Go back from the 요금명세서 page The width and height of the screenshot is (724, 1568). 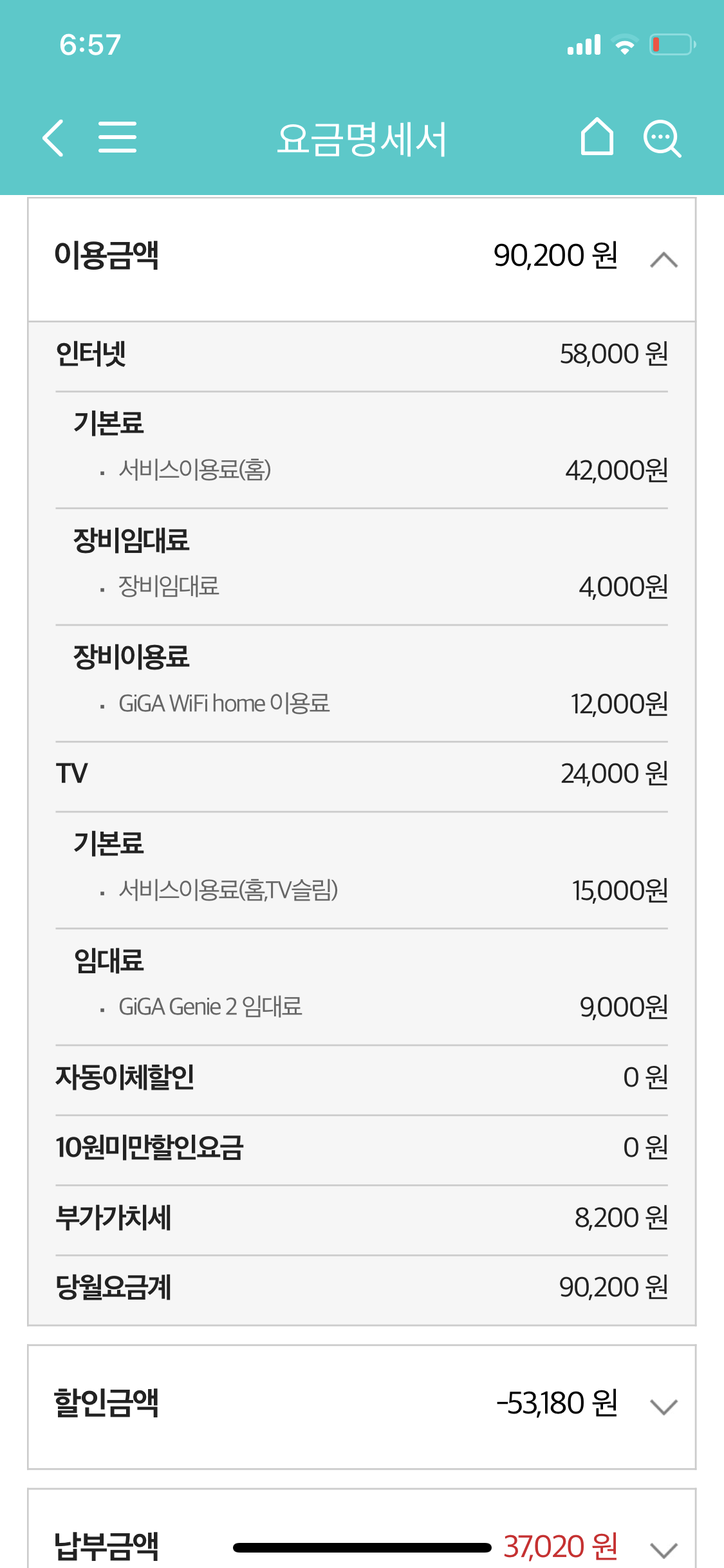pos(53,138)
